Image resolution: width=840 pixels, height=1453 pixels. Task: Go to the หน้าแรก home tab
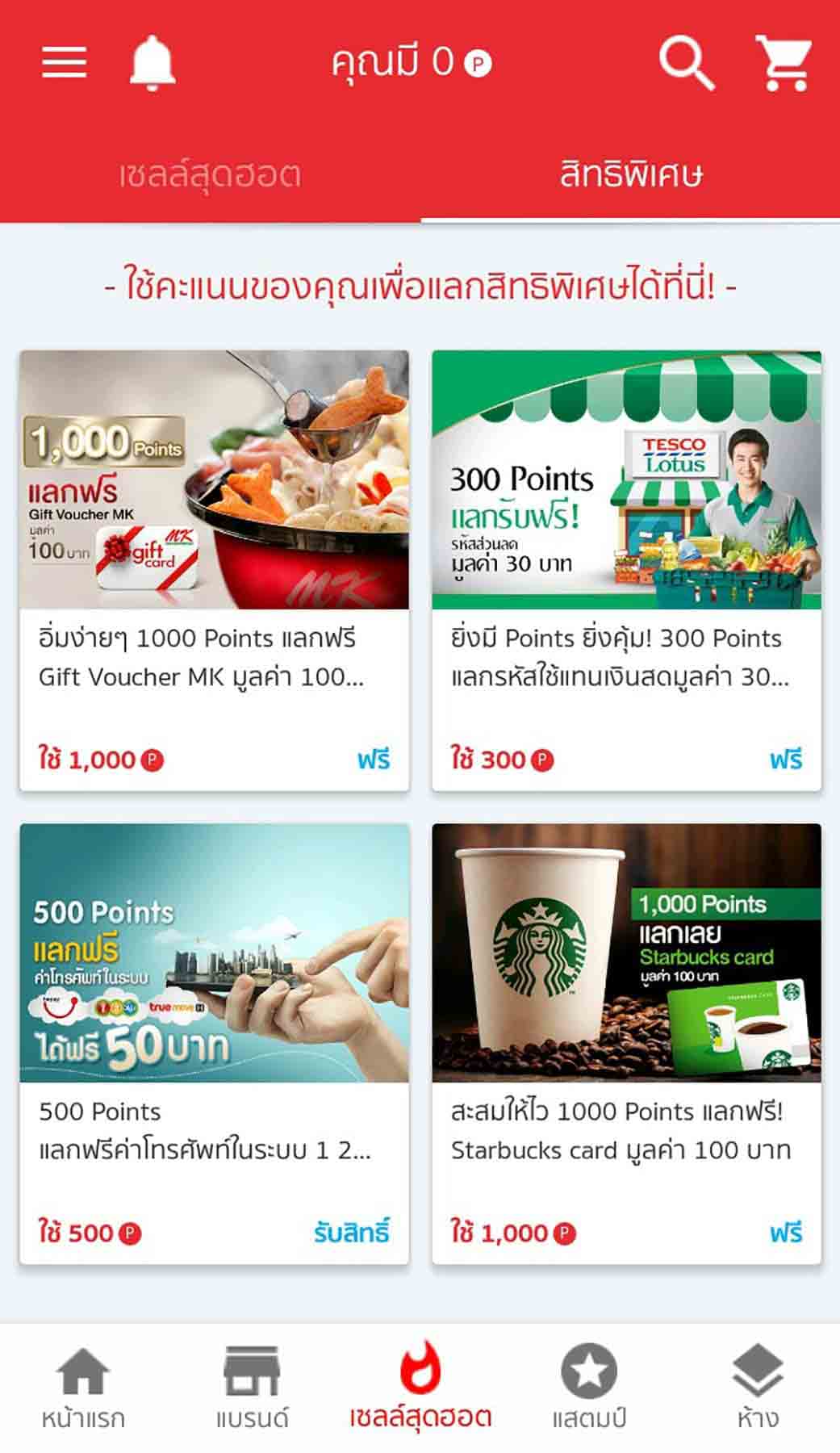83,1388
